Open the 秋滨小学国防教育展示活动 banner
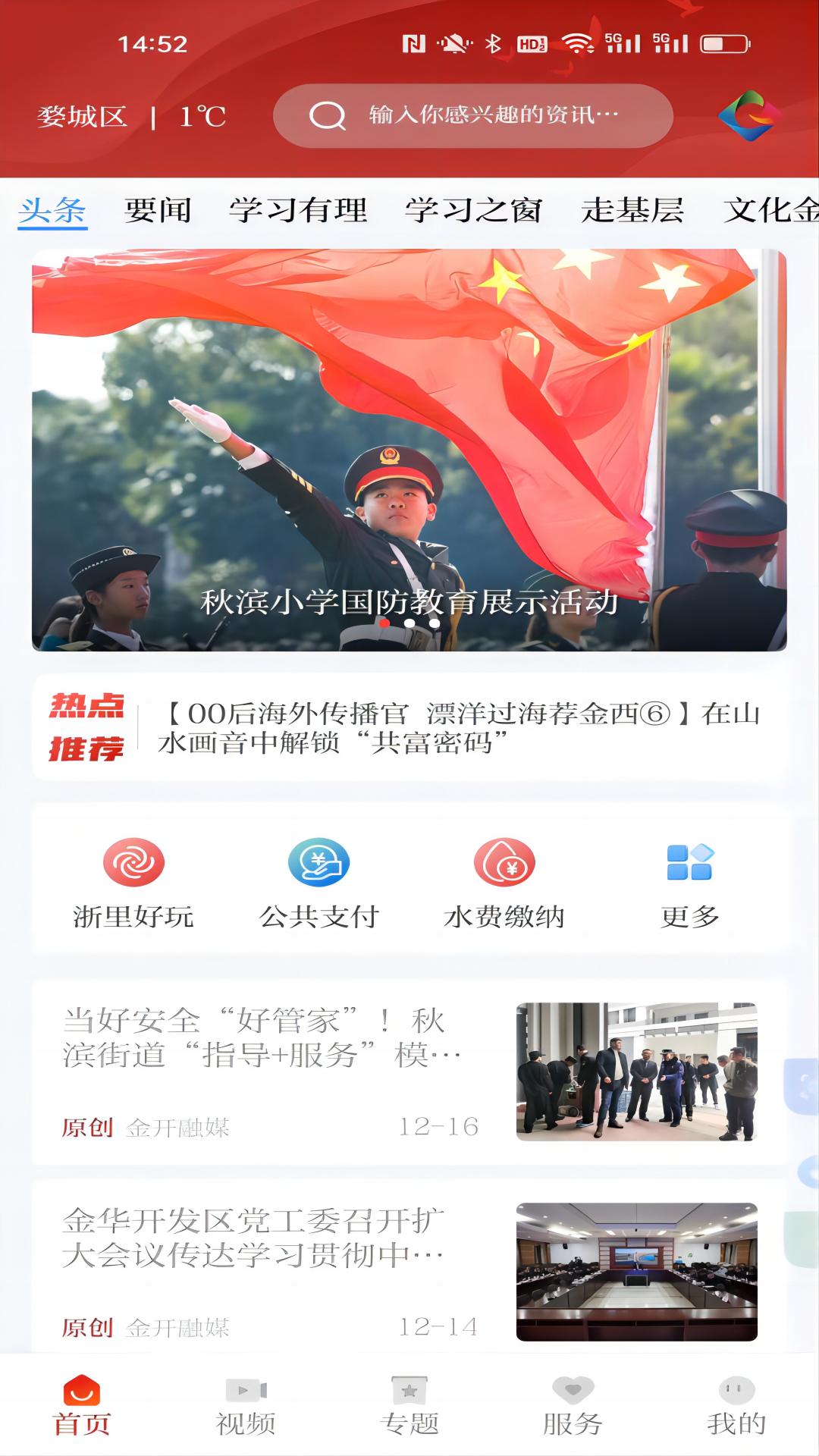 [x=409, y=450]
